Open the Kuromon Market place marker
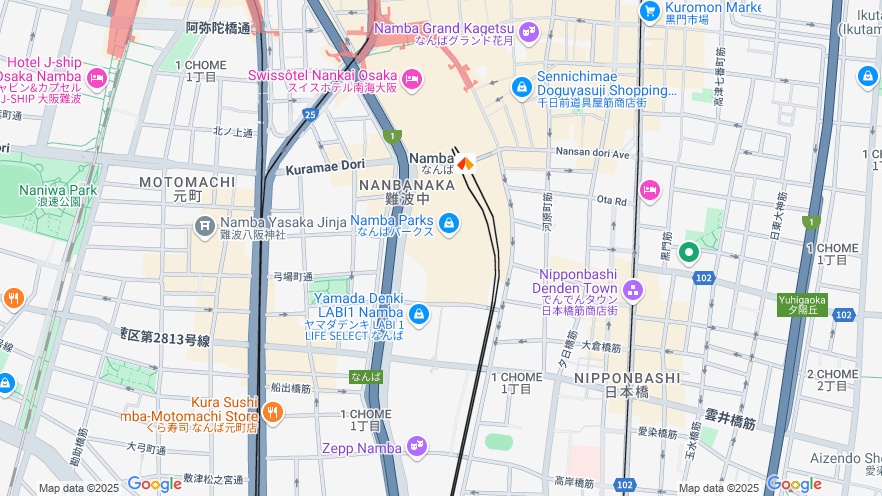Viewport: 882px width, 496px height. click(649, 11)
